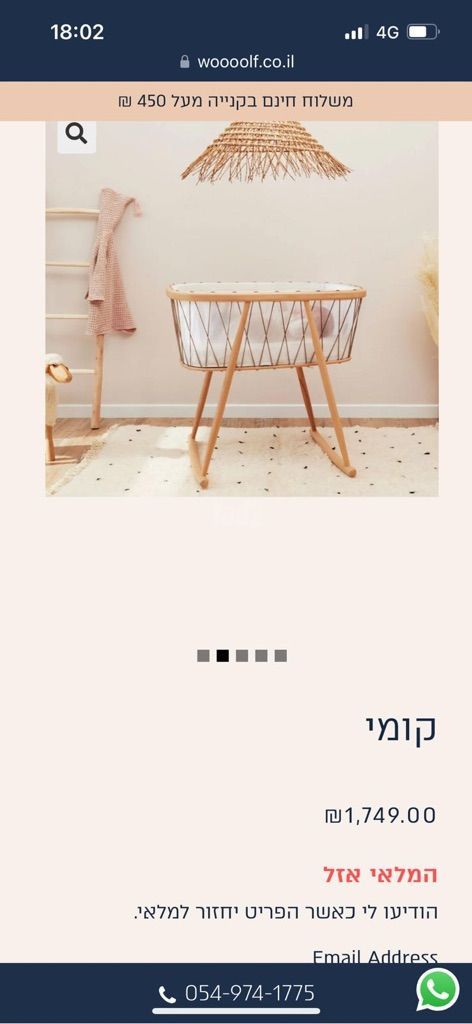Tap the wooolf.co.il address bar

click(236, 62)
